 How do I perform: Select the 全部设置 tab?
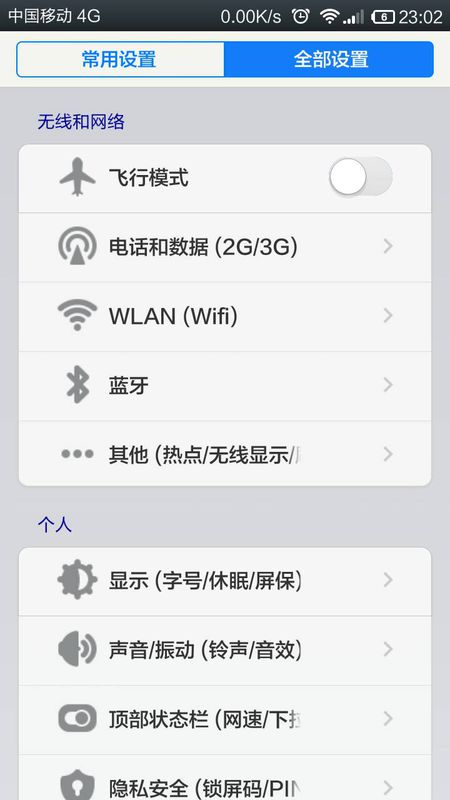coord(329,60)
